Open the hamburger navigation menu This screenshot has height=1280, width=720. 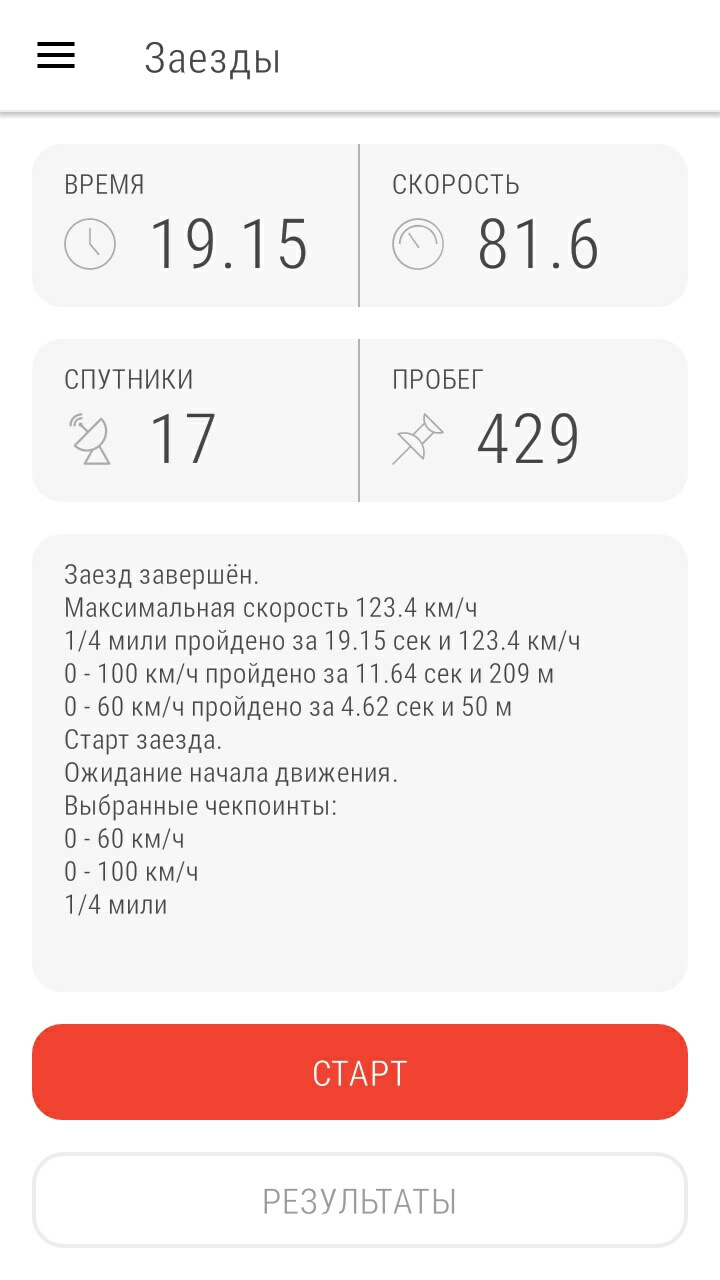[55, 55]
